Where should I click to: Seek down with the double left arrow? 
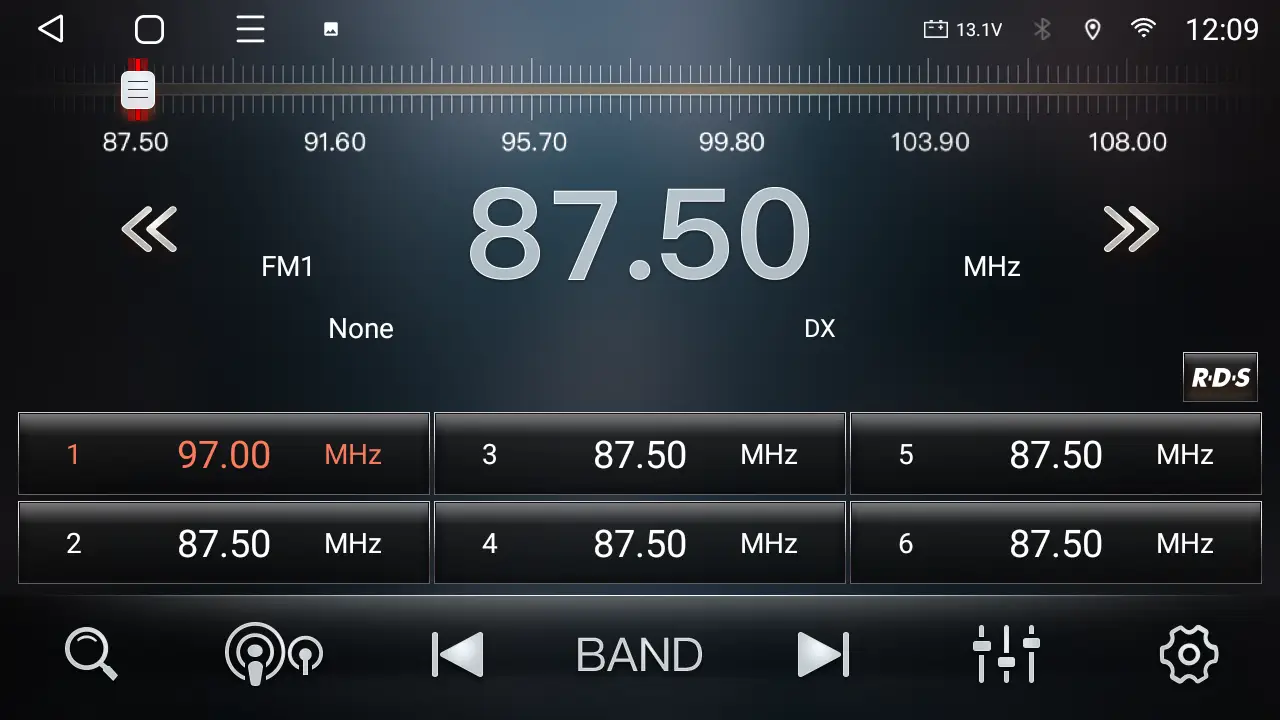click(x=149, y=229)
